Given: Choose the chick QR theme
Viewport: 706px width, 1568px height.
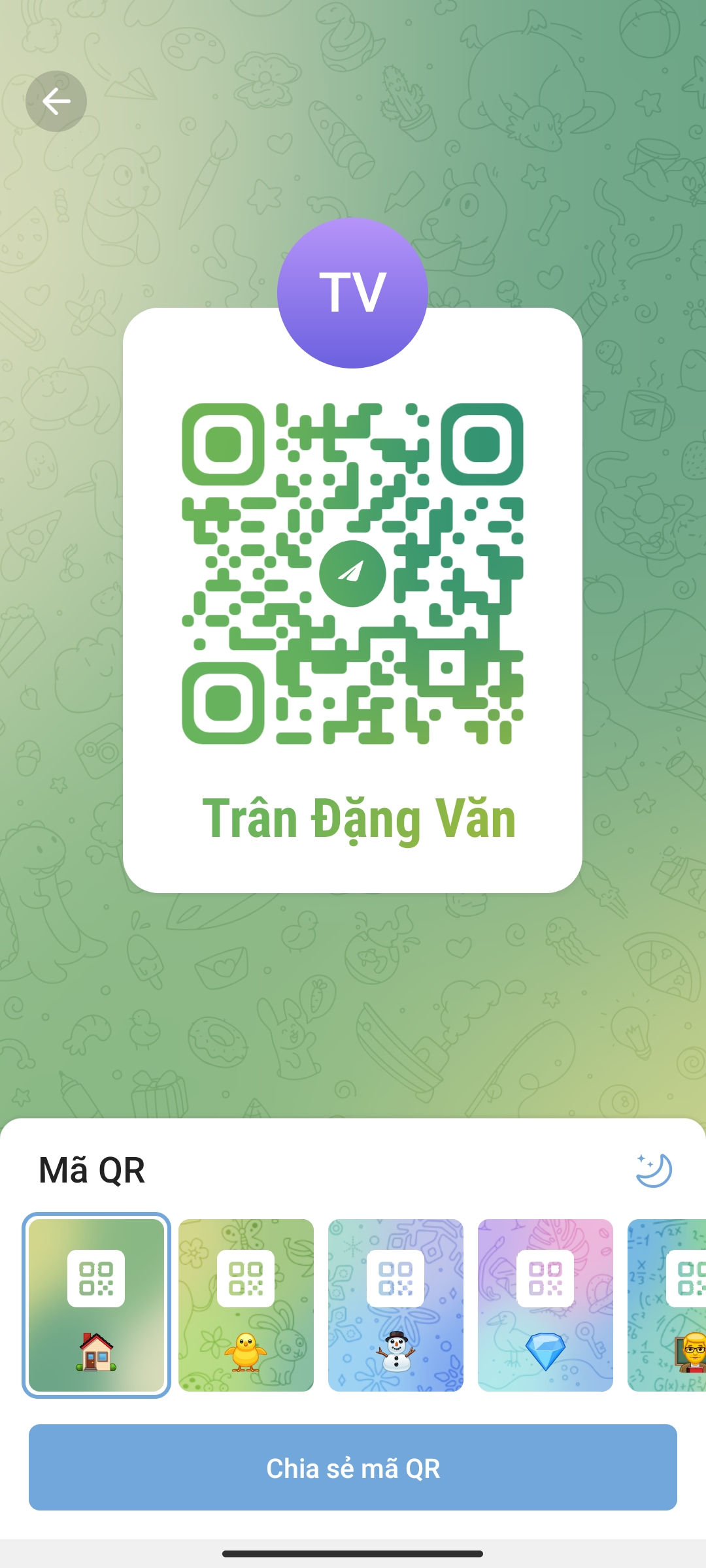Looking at the screenshot, I should click(x=246, y=1305).
